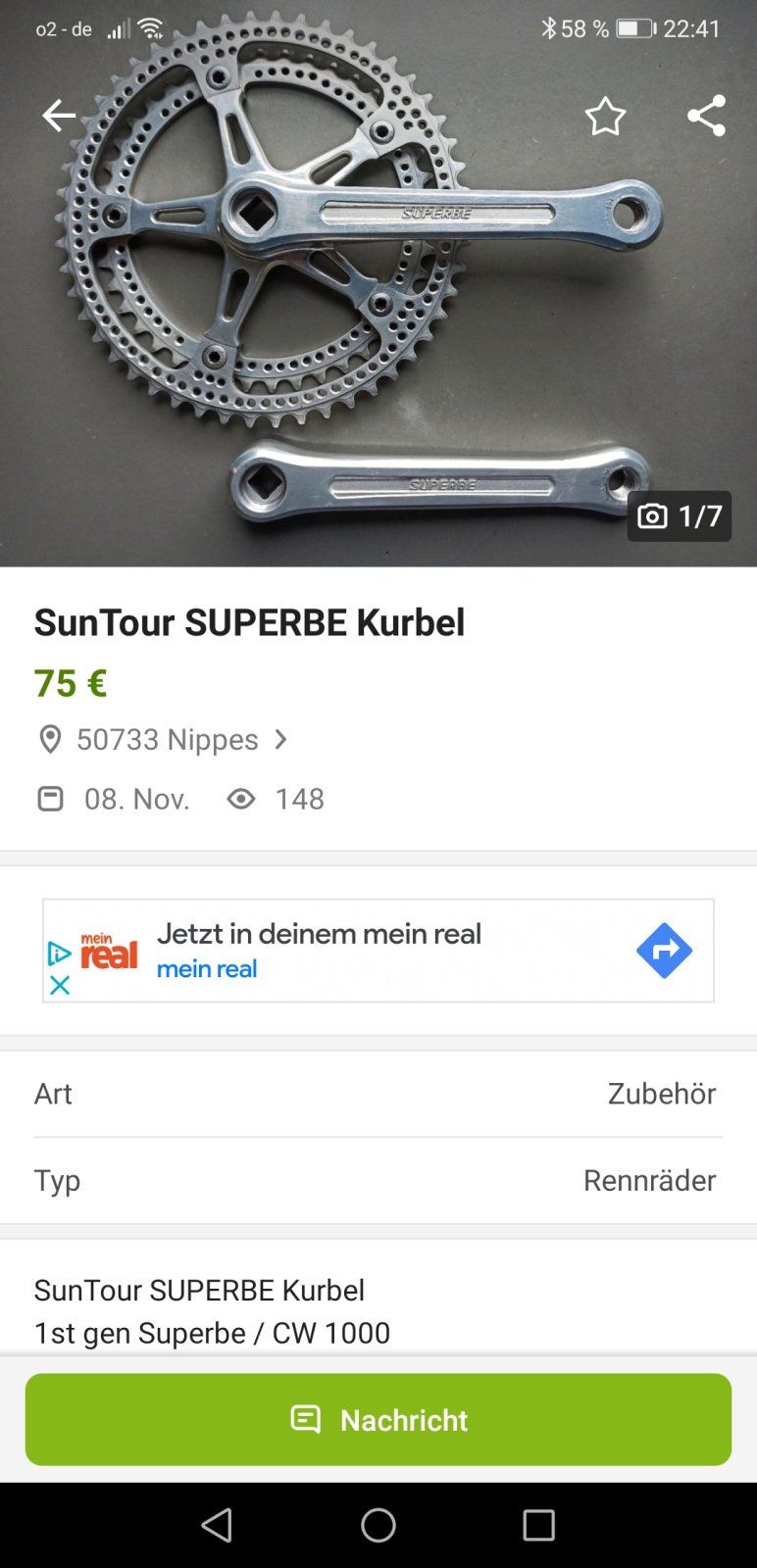Send a Nachricht to the seller

(378, 1419)
